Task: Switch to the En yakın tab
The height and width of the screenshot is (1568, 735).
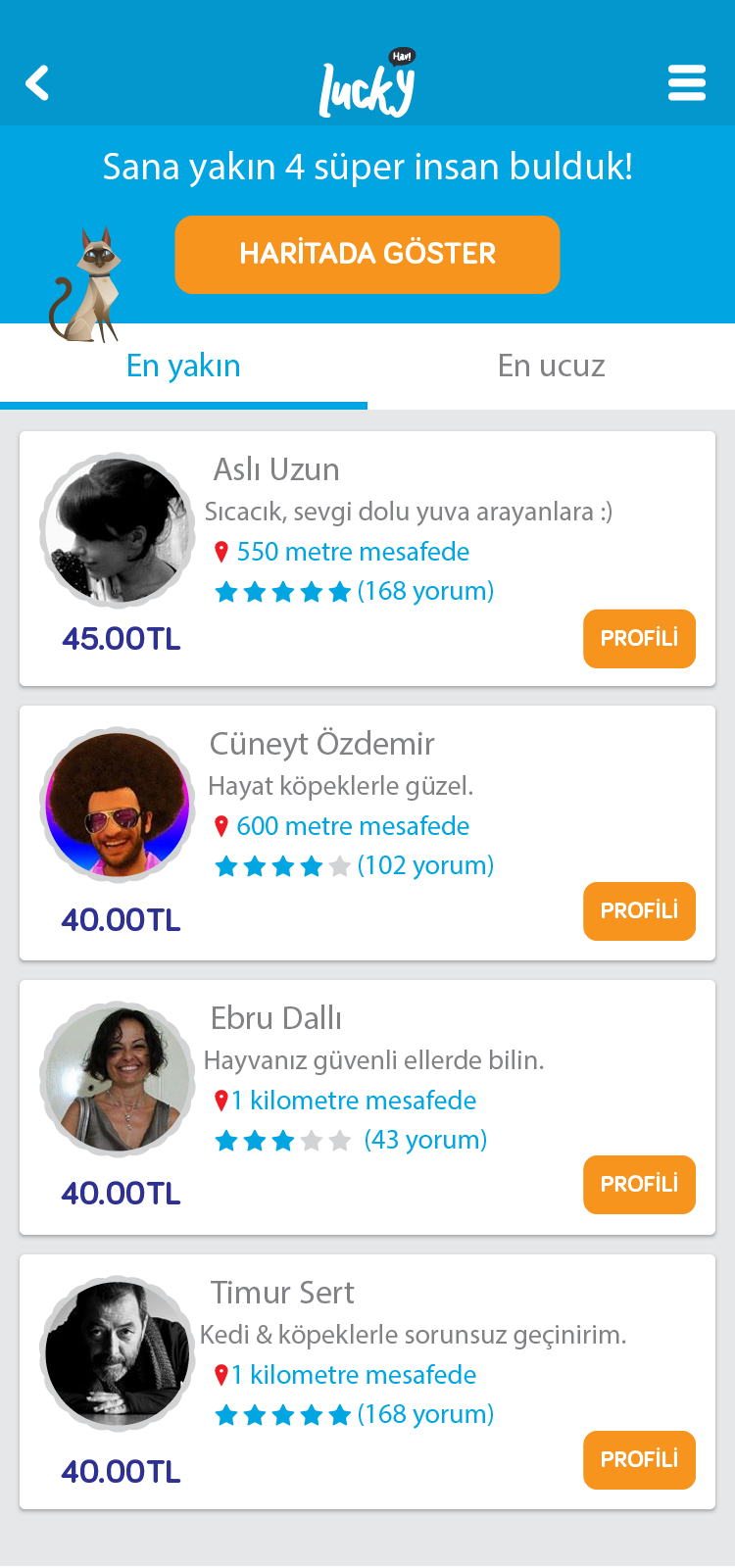Action: click(x=183, y=366)
